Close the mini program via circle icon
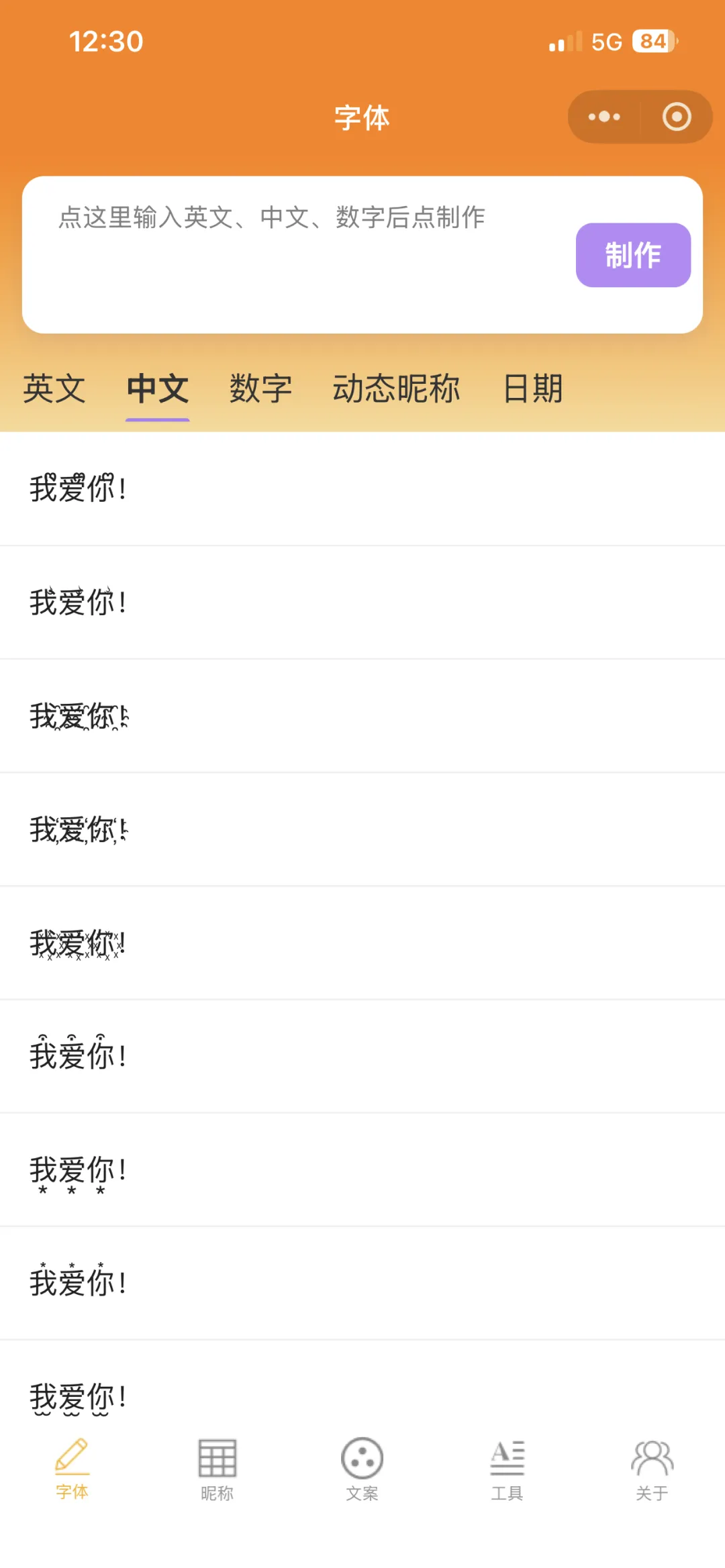 [x=677, y=117]
